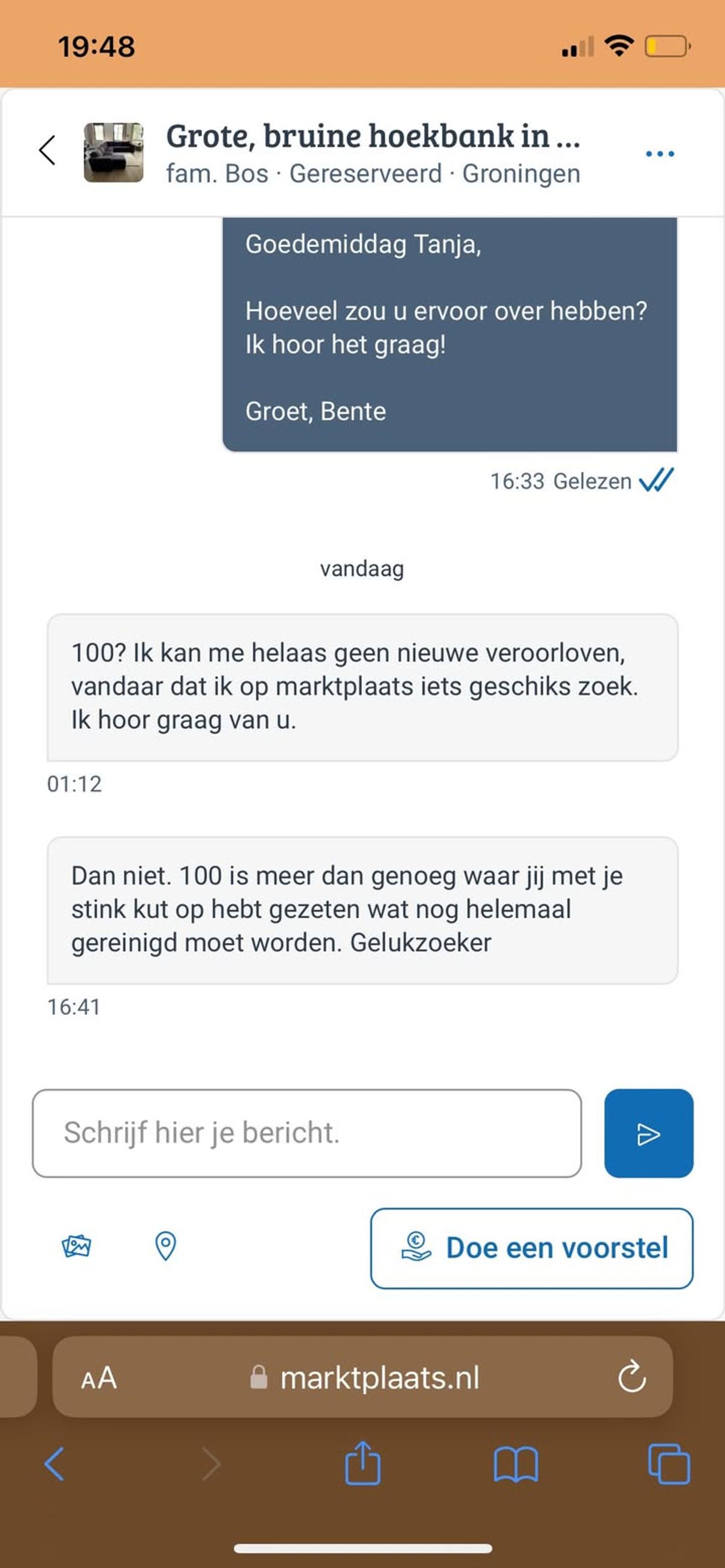Screen dimensions: 725x1568
Task: Show open Safari tabs
Action: click(x=668, y=1464)
